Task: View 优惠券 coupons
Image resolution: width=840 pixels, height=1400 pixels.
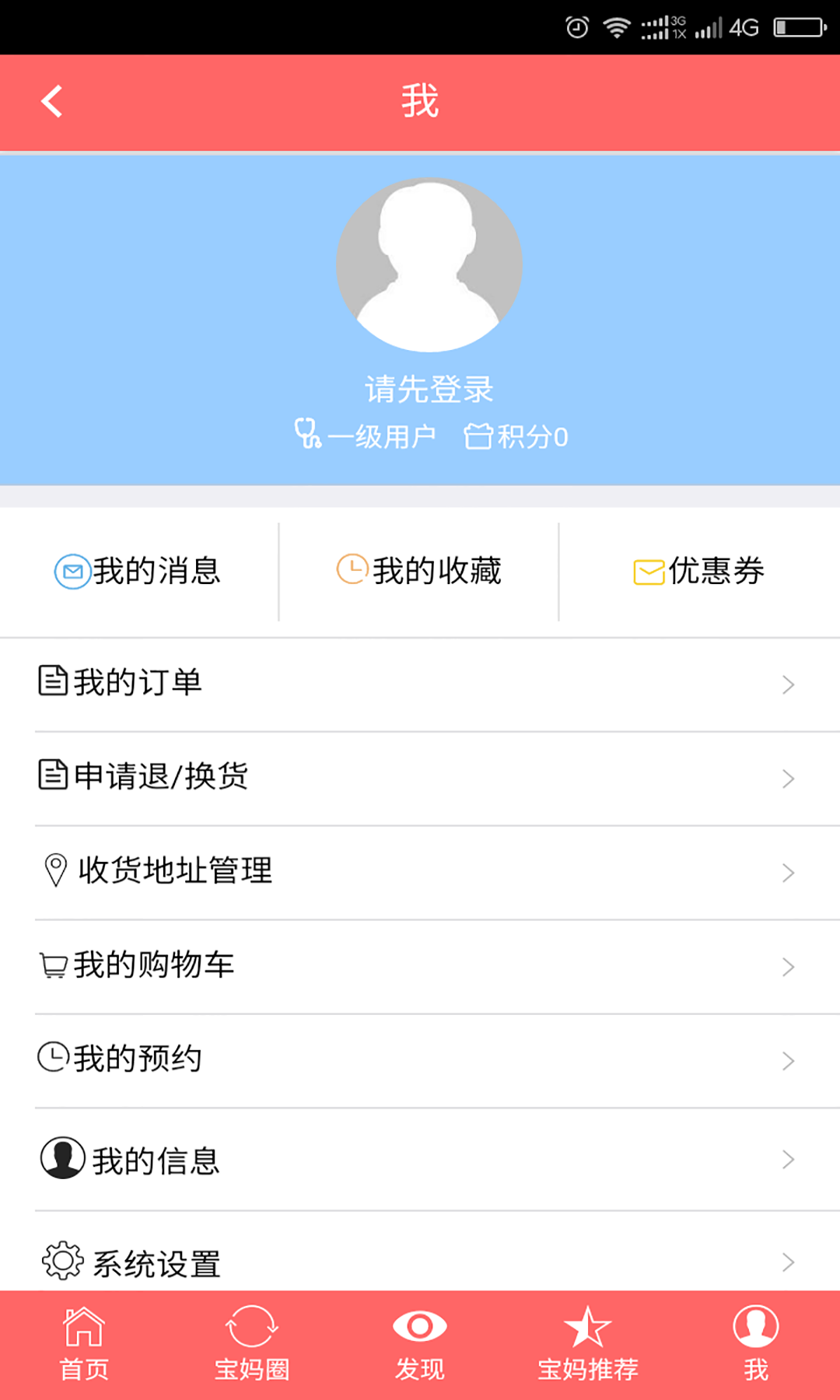Action: click(699, 571)
